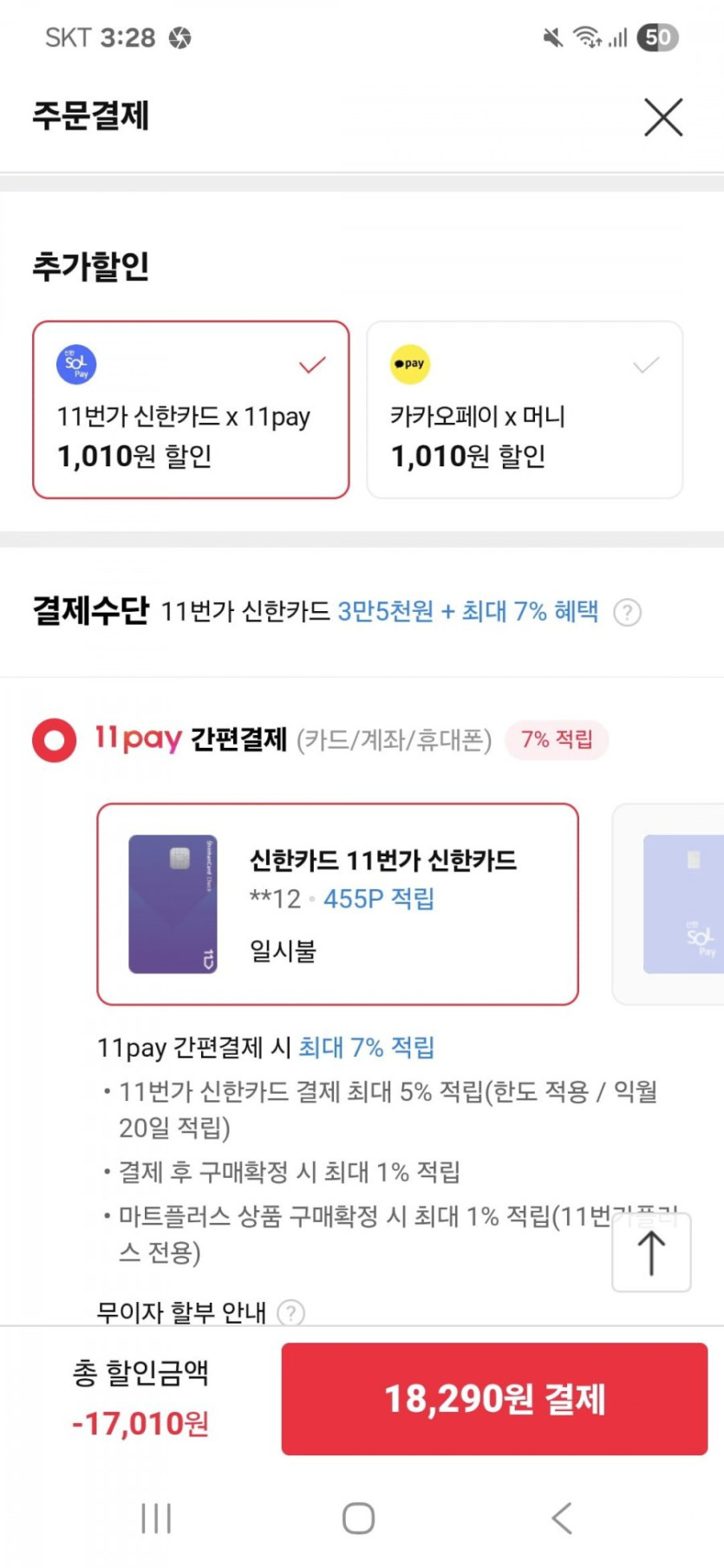Open the 무이자 할부 안내 help icon
The width and height of the screenshot is (724, 1568).
tap(290, 1313)
